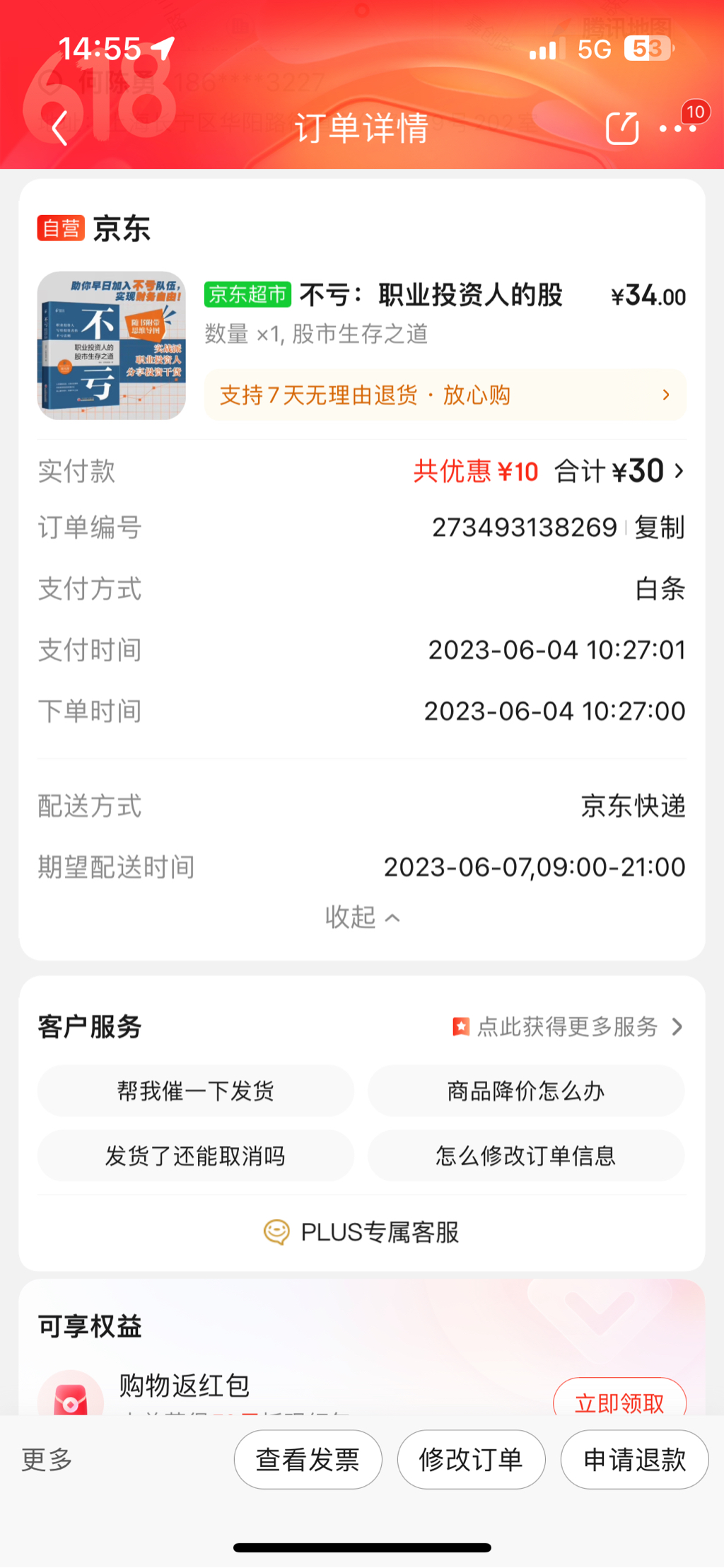Go back from order details
This screenshot has width=724, height=1568.
tap(59, 128)
